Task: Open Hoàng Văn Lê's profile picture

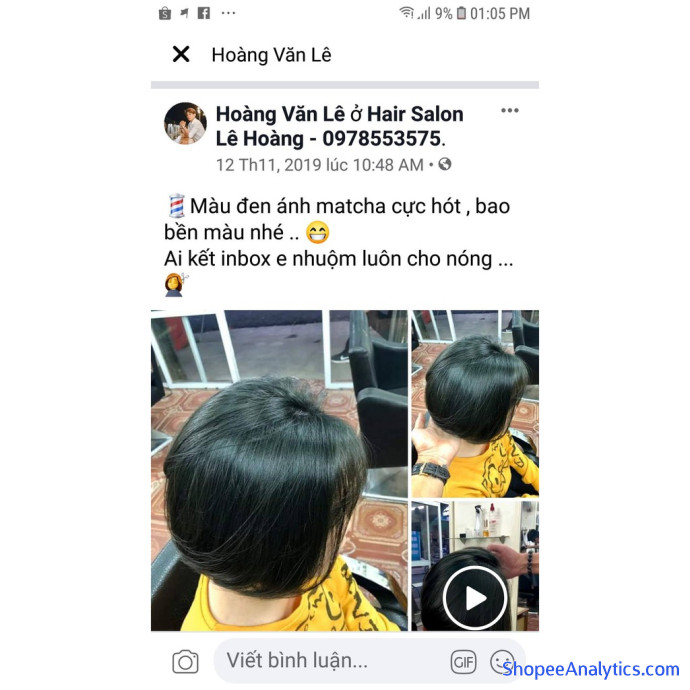Action: coord(185,123)
